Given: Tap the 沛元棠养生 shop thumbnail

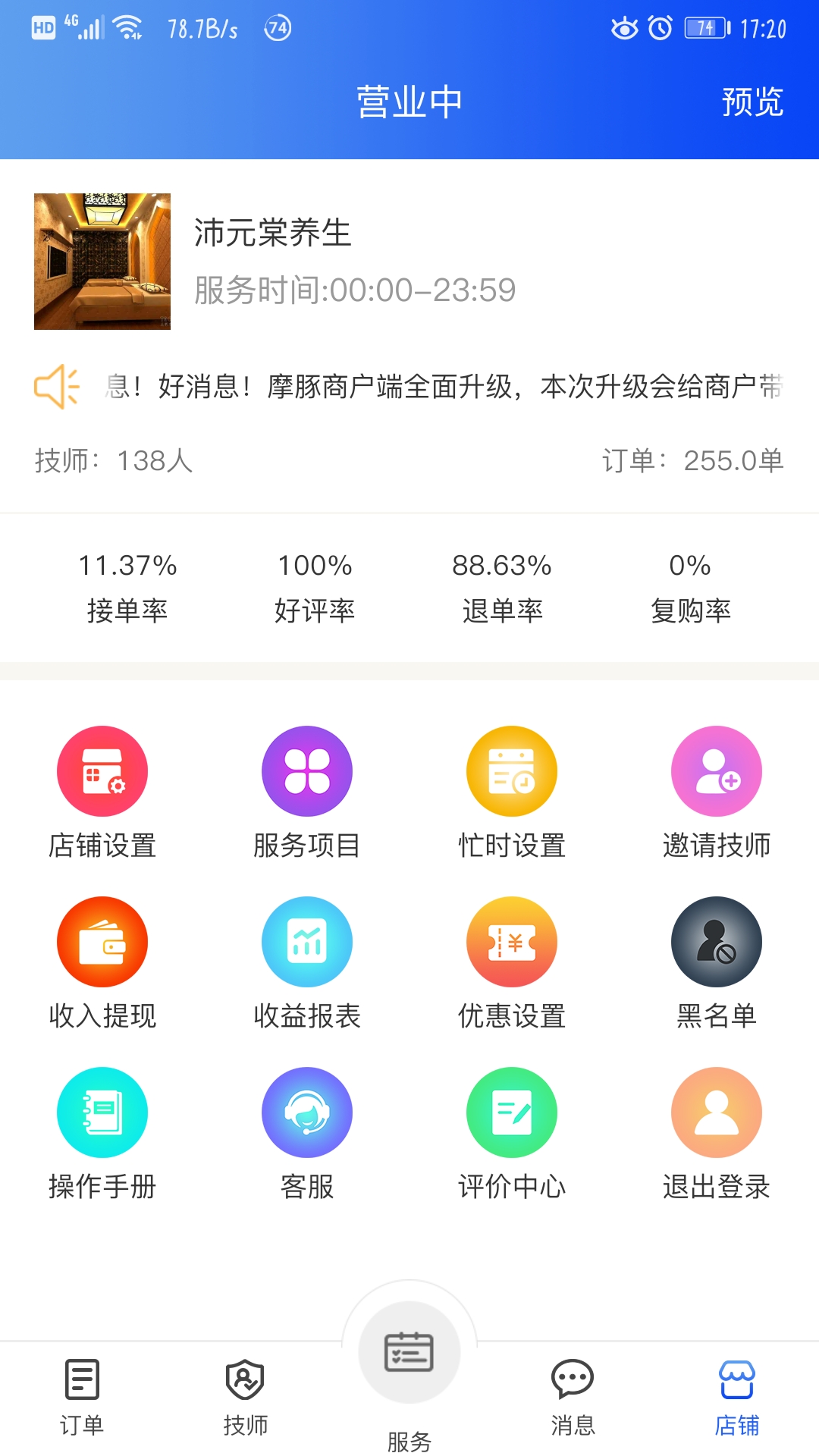Looking at the screenshot, I should (x=102, y=261).
